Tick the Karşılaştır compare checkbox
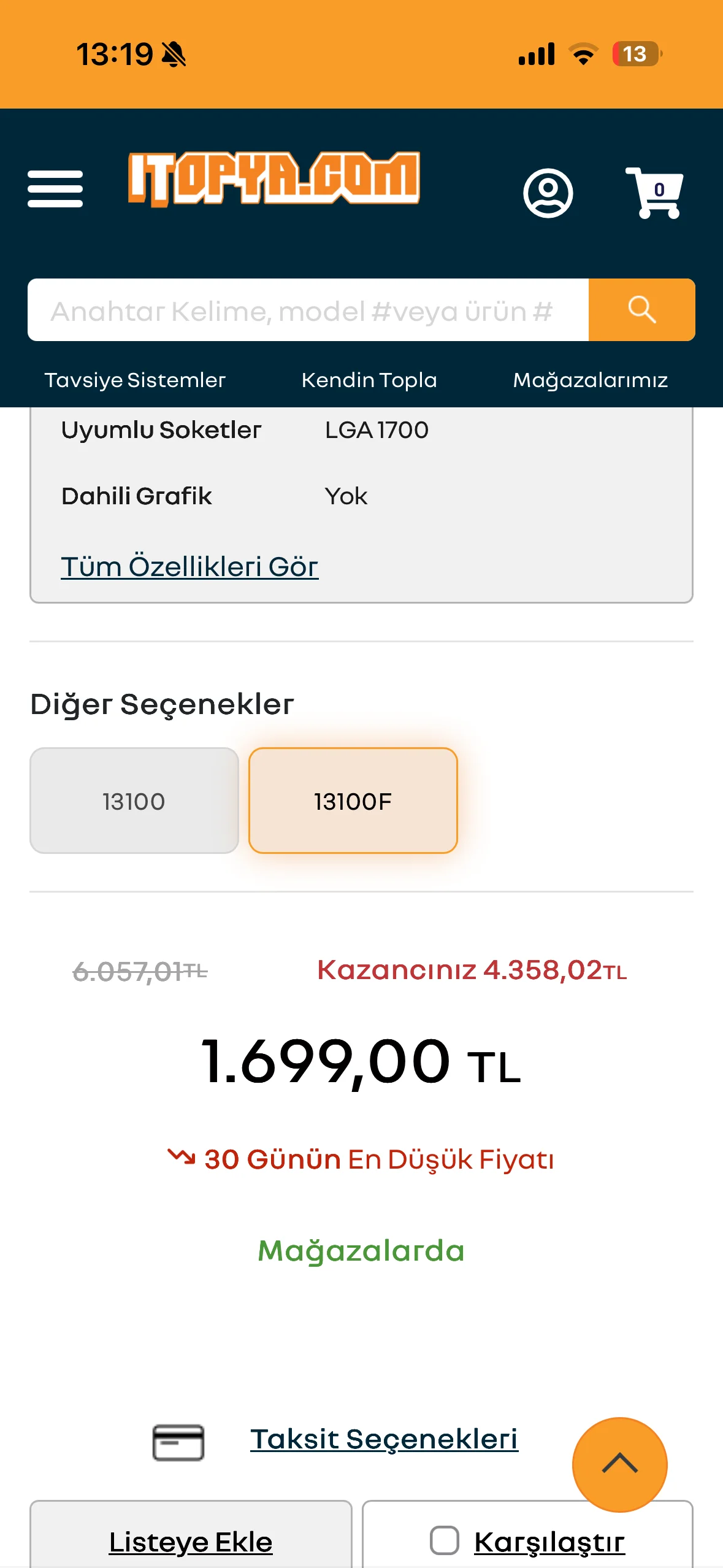 [x=445, y=1540]
